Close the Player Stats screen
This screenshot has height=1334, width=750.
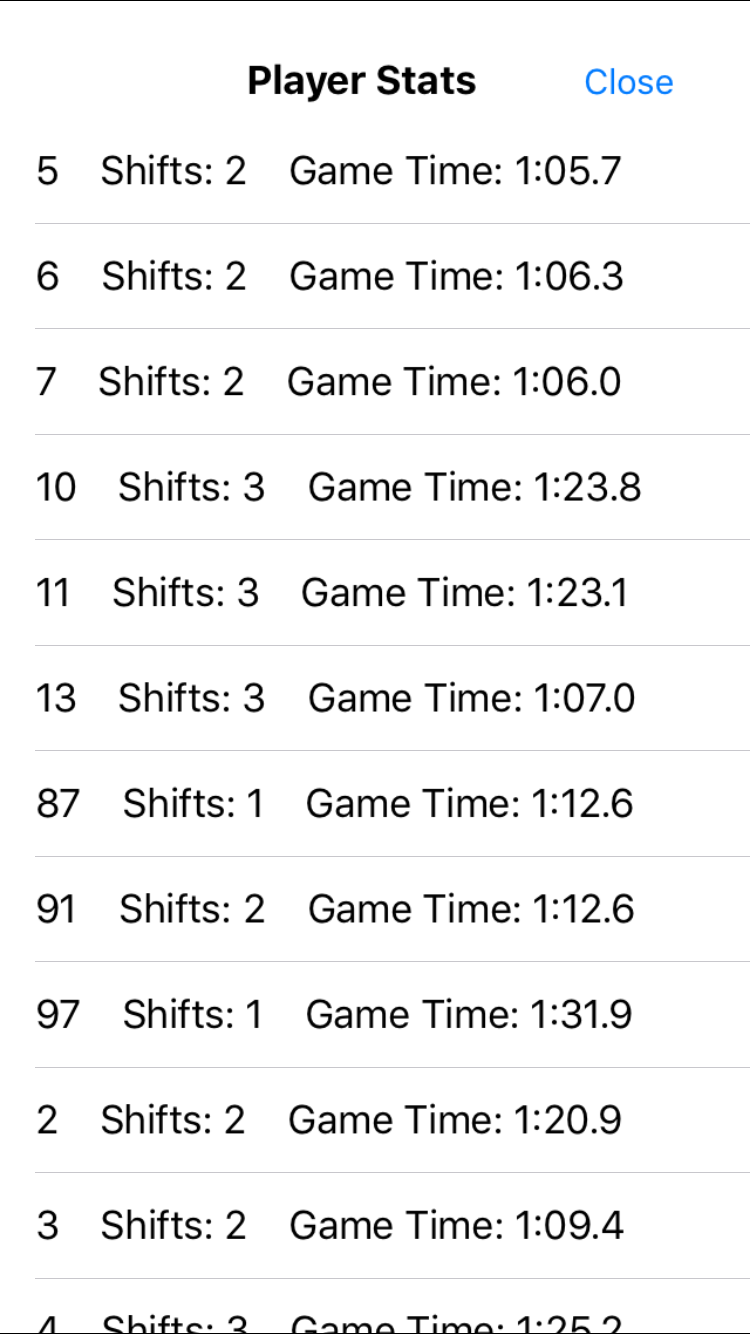(x=629, y=82)
